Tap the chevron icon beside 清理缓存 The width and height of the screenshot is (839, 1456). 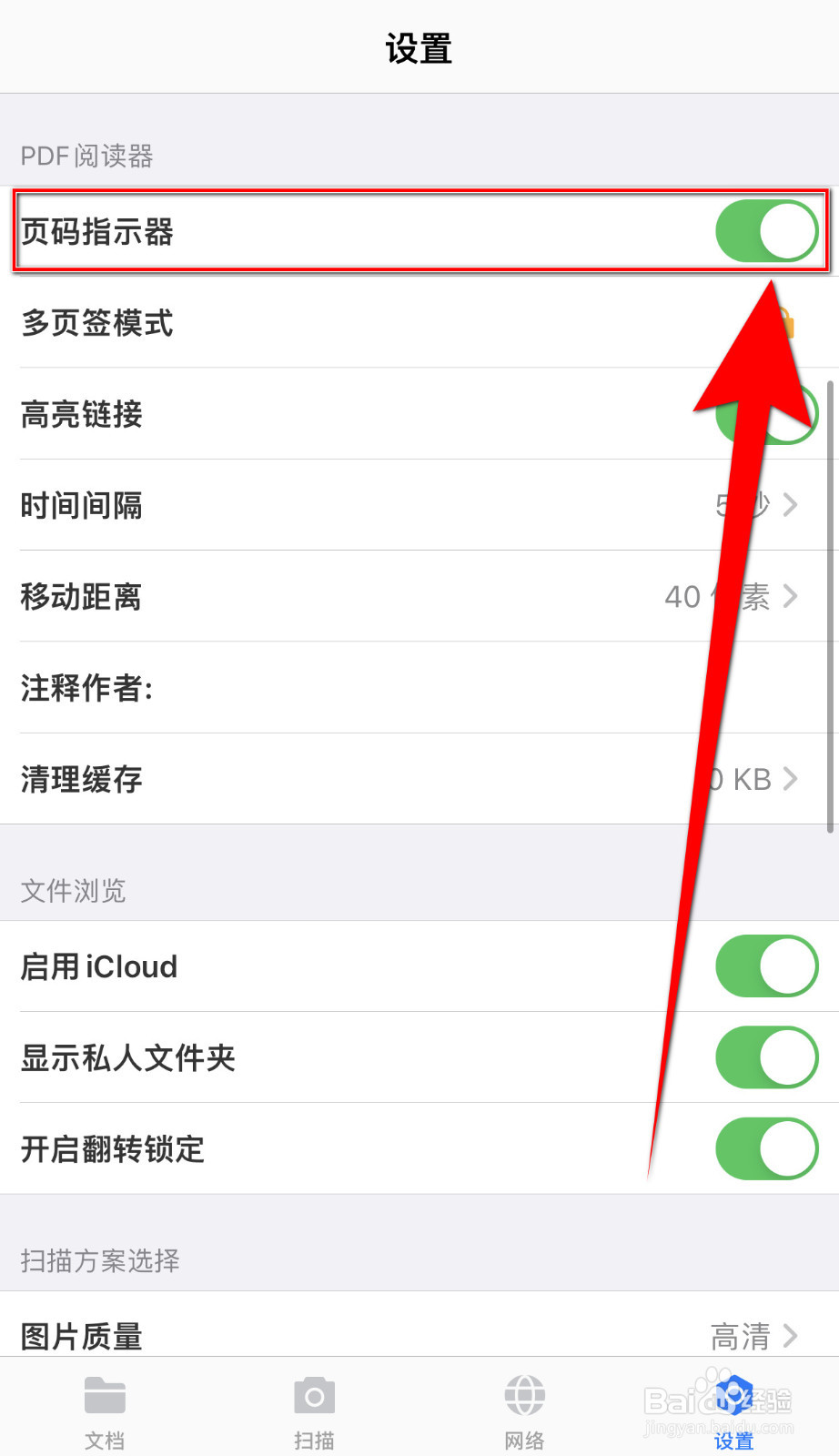(x=791, y=779)
